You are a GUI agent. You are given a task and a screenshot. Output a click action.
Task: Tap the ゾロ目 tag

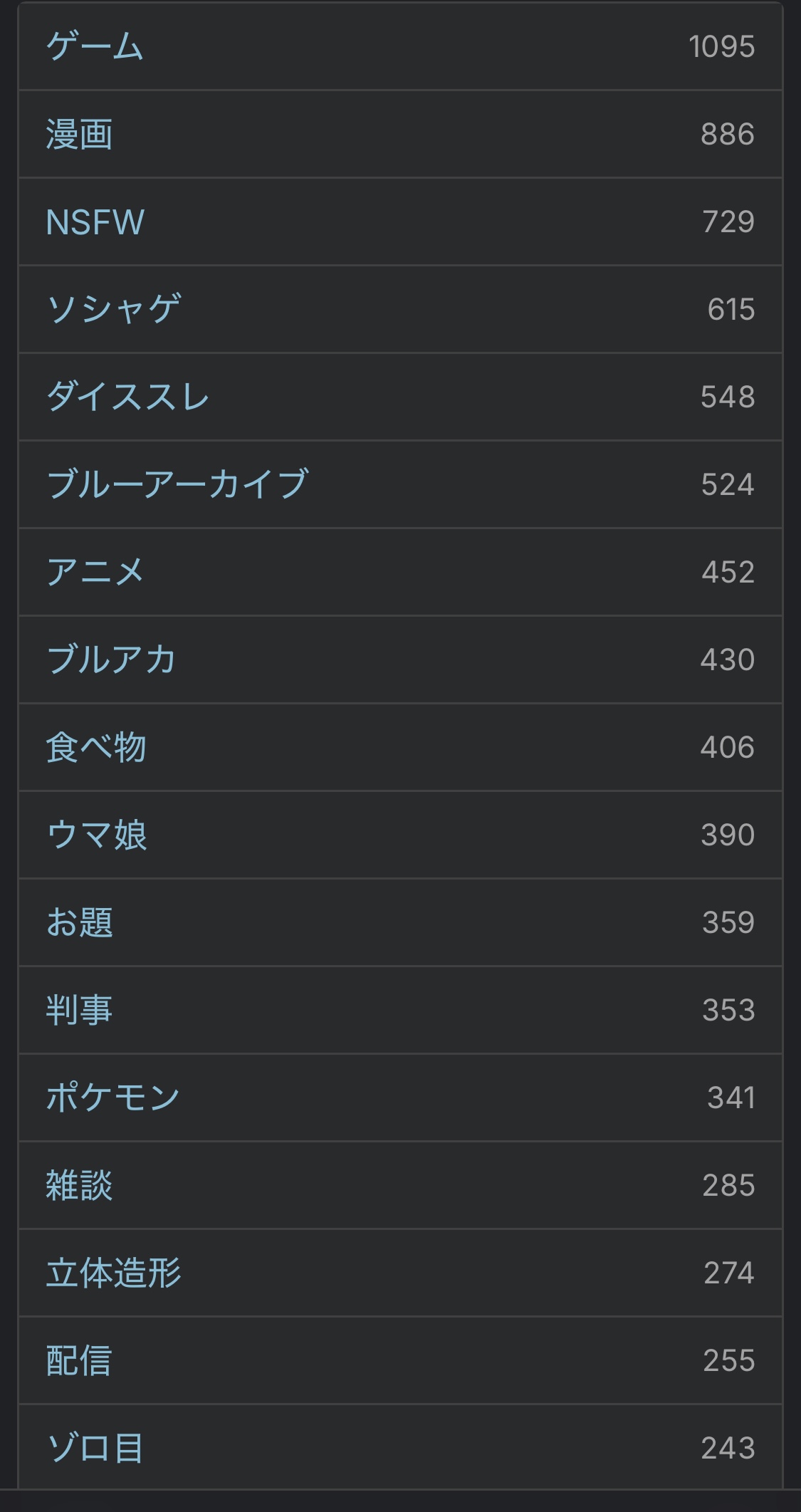click(x=95, y=1449)
